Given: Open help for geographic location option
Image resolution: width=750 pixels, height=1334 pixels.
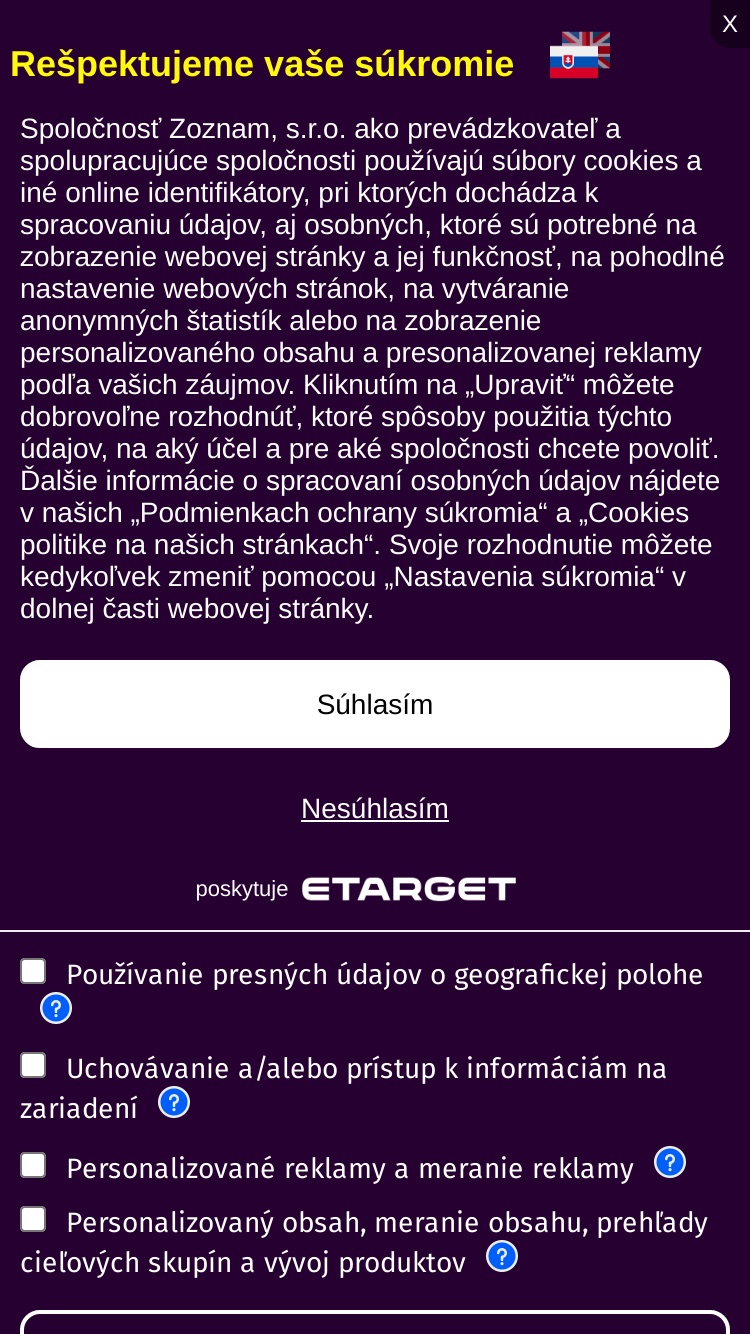Looking at the screenshot, I should (56, 1008).
